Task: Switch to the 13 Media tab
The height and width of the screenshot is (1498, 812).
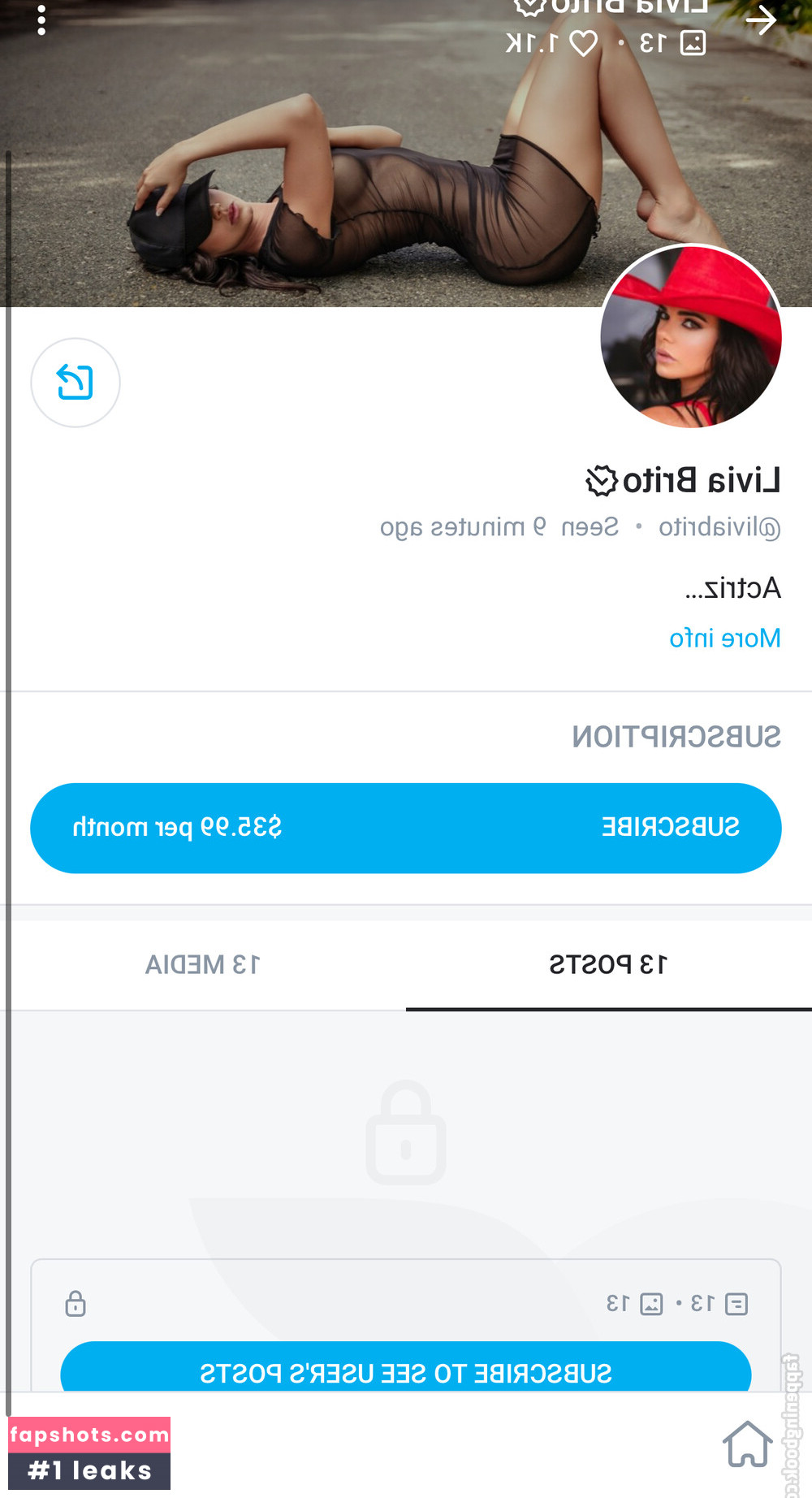Action: [x=202, y=965]
